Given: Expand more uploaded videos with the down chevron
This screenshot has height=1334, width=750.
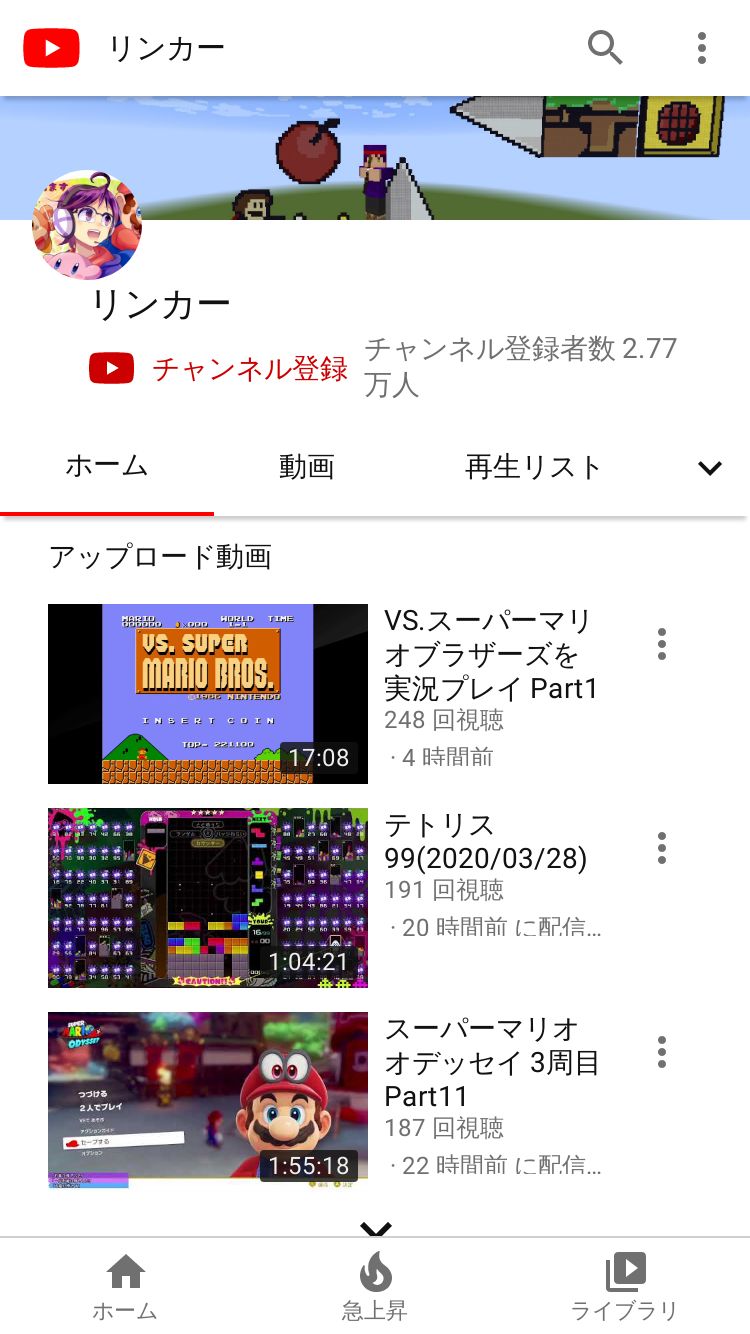Looking at the screenshot, I should pyautogui.click(x=375, y=1228).
